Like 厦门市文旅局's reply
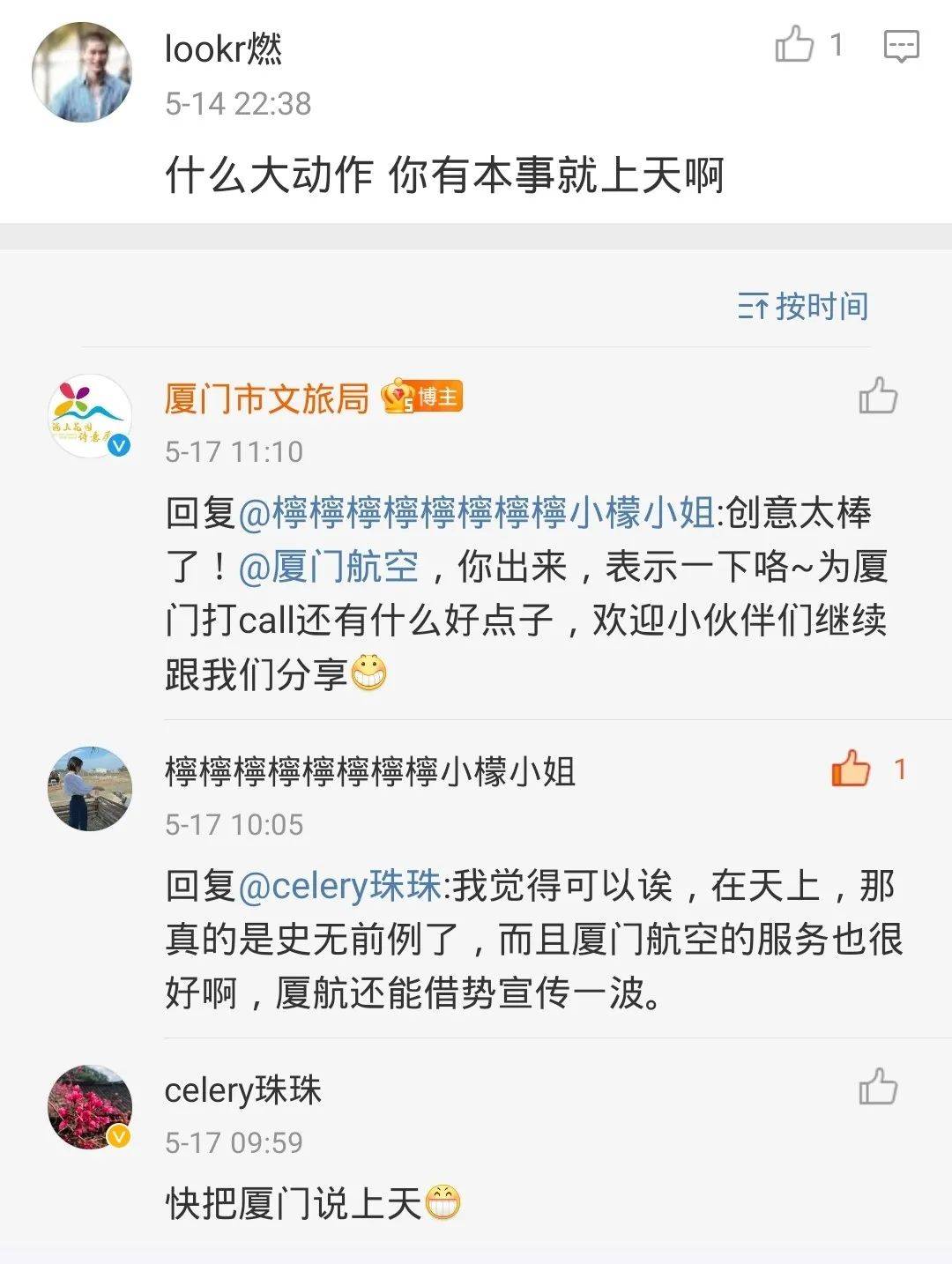 click(x=878, y=396)
